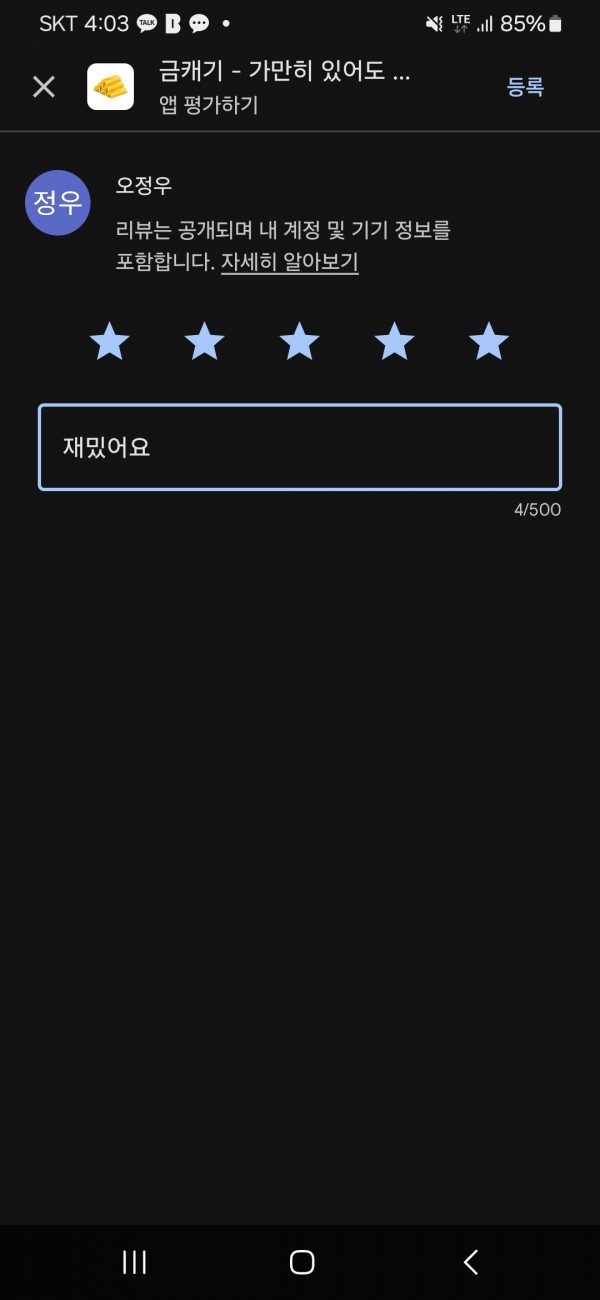Set rating to two stars

pos(205,342)
